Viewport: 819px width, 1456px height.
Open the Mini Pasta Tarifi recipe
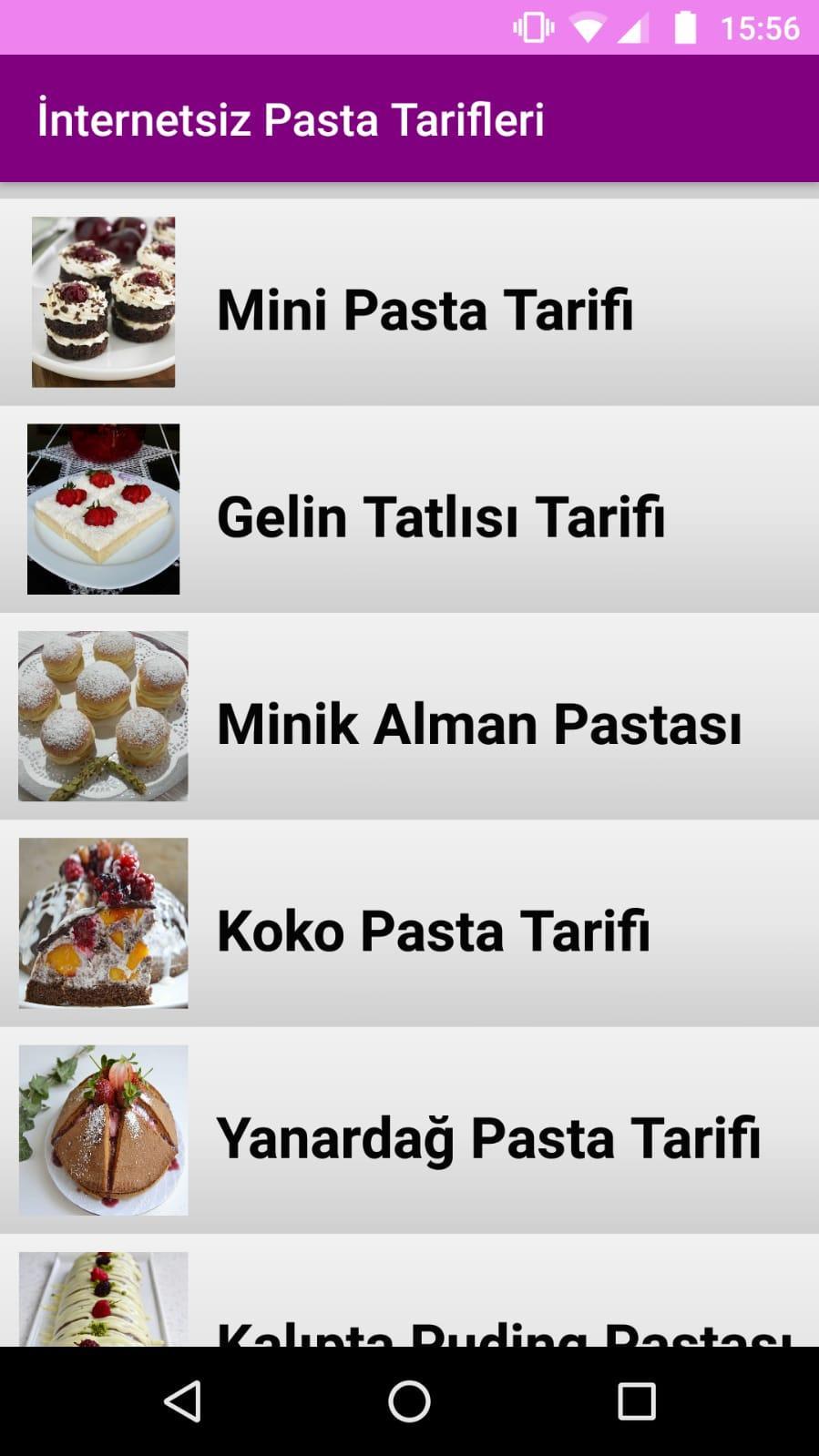click(425, 308)
